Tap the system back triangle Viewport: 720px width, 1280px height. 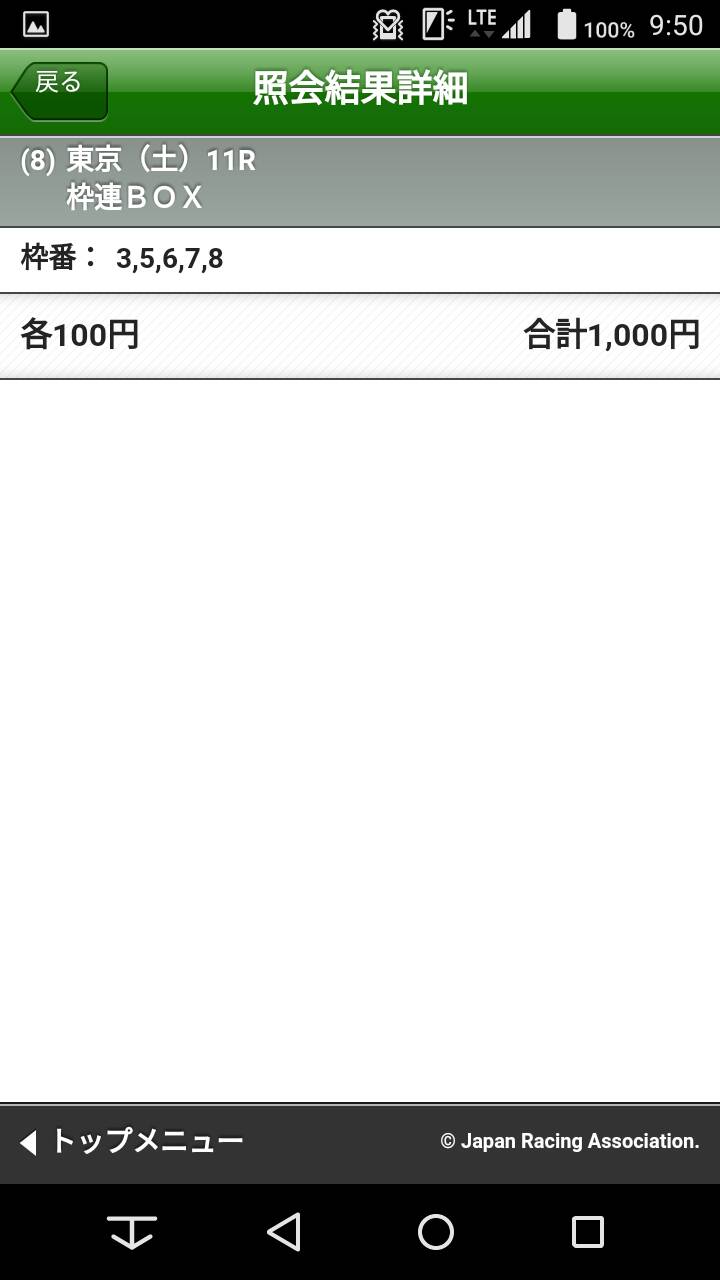pos(284,1232)
